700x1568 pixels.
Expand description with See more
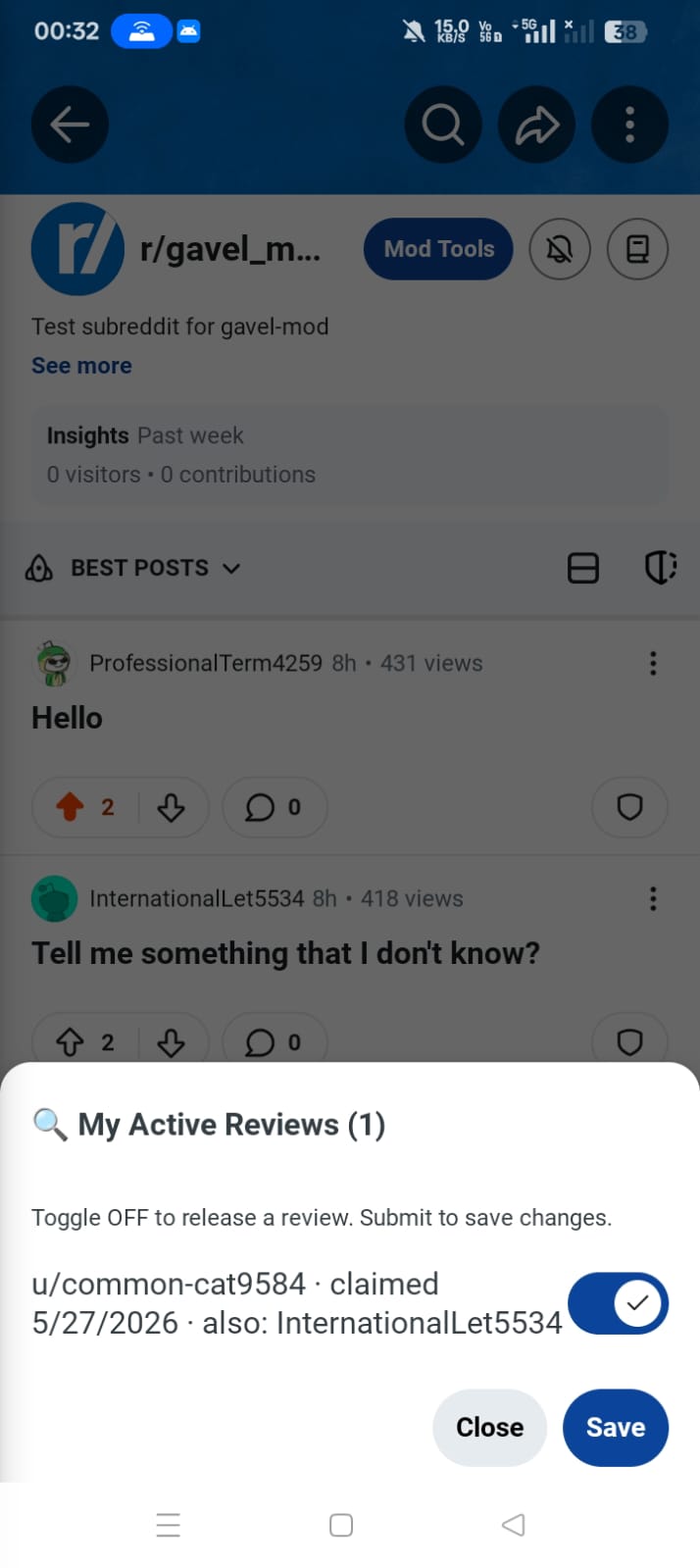tap(81, 366)
